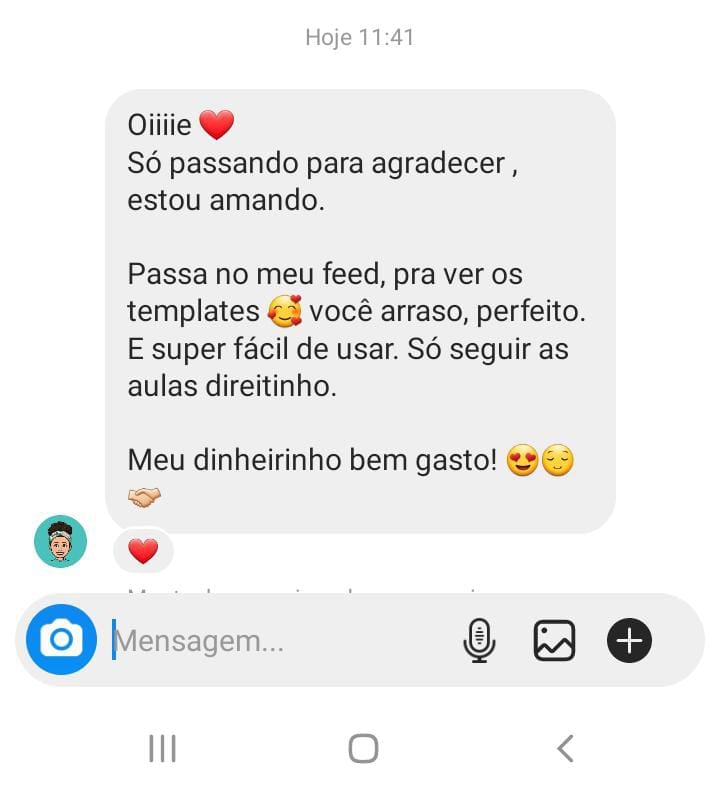Go back with the system back button
This screenshot has width=720, height=792.
tap(565, 748)
